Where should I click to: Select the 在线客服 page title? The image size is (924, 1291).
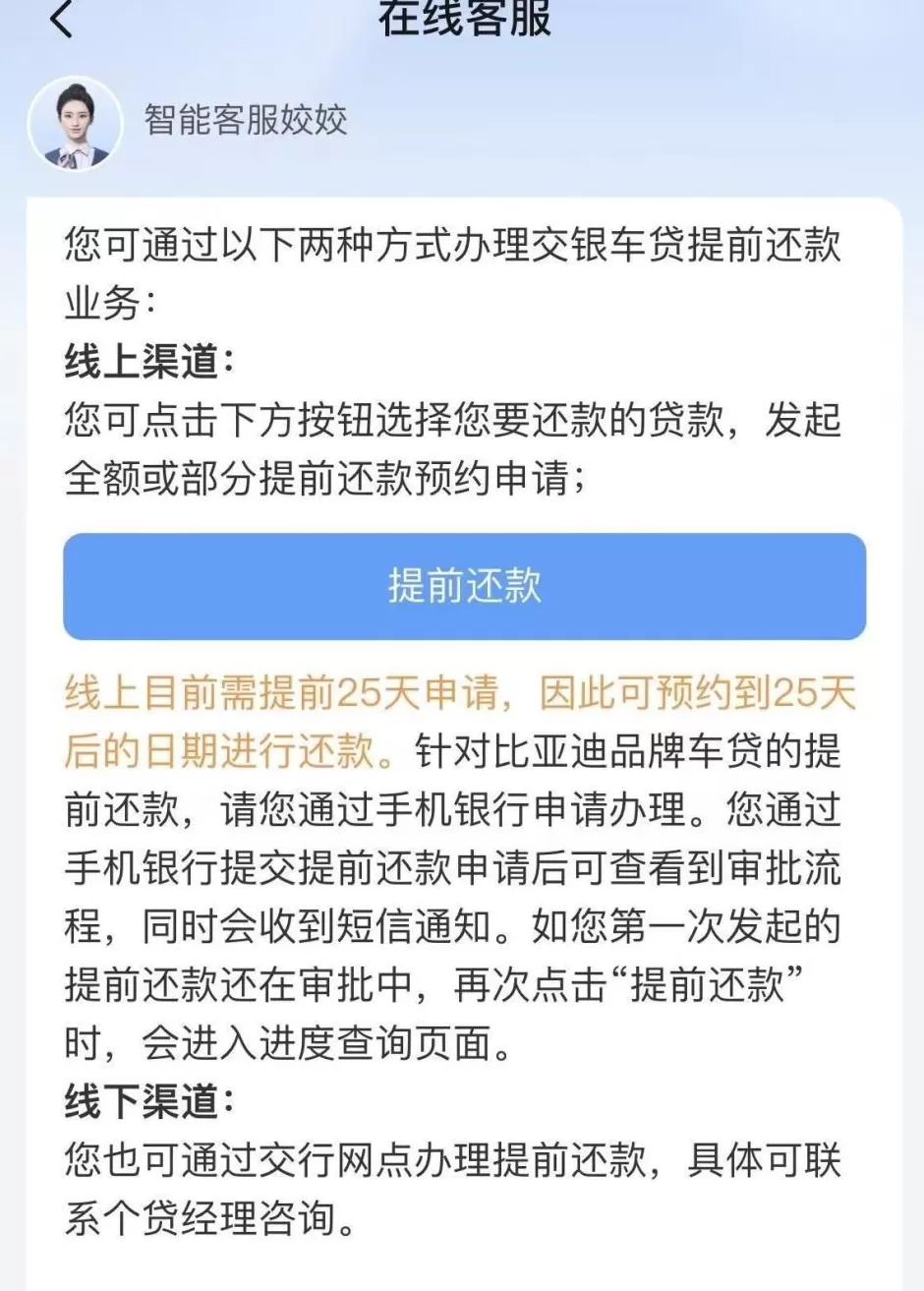[462, 20]
